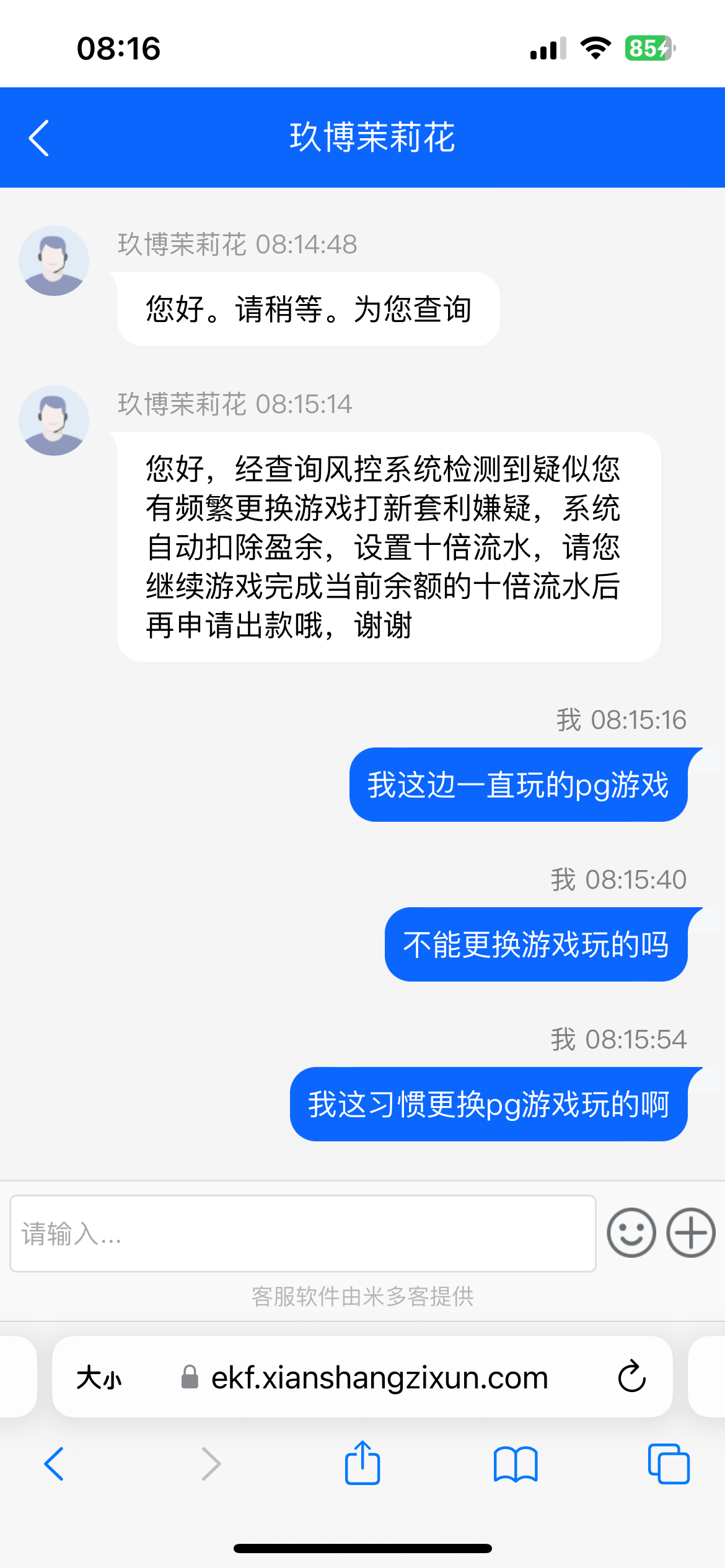Open Safari bookmarks
This screenshot has width=725, height=1568.
point(516,1464)
